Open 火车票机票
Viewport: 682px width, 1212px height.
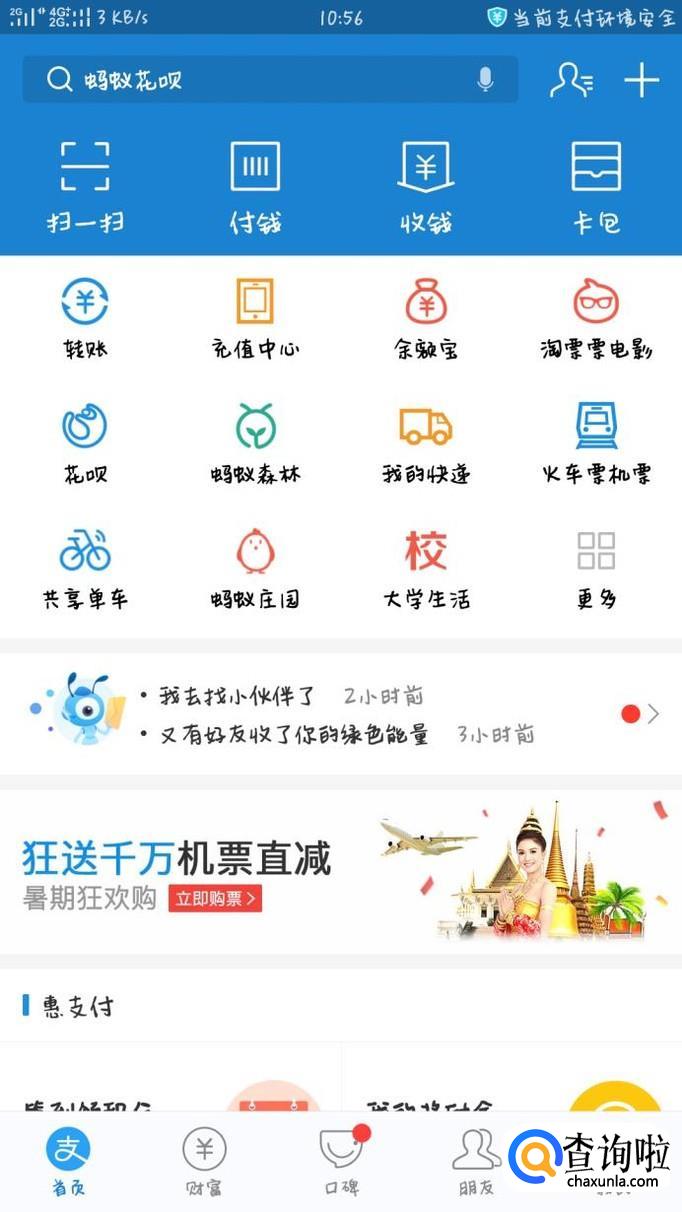596,444
